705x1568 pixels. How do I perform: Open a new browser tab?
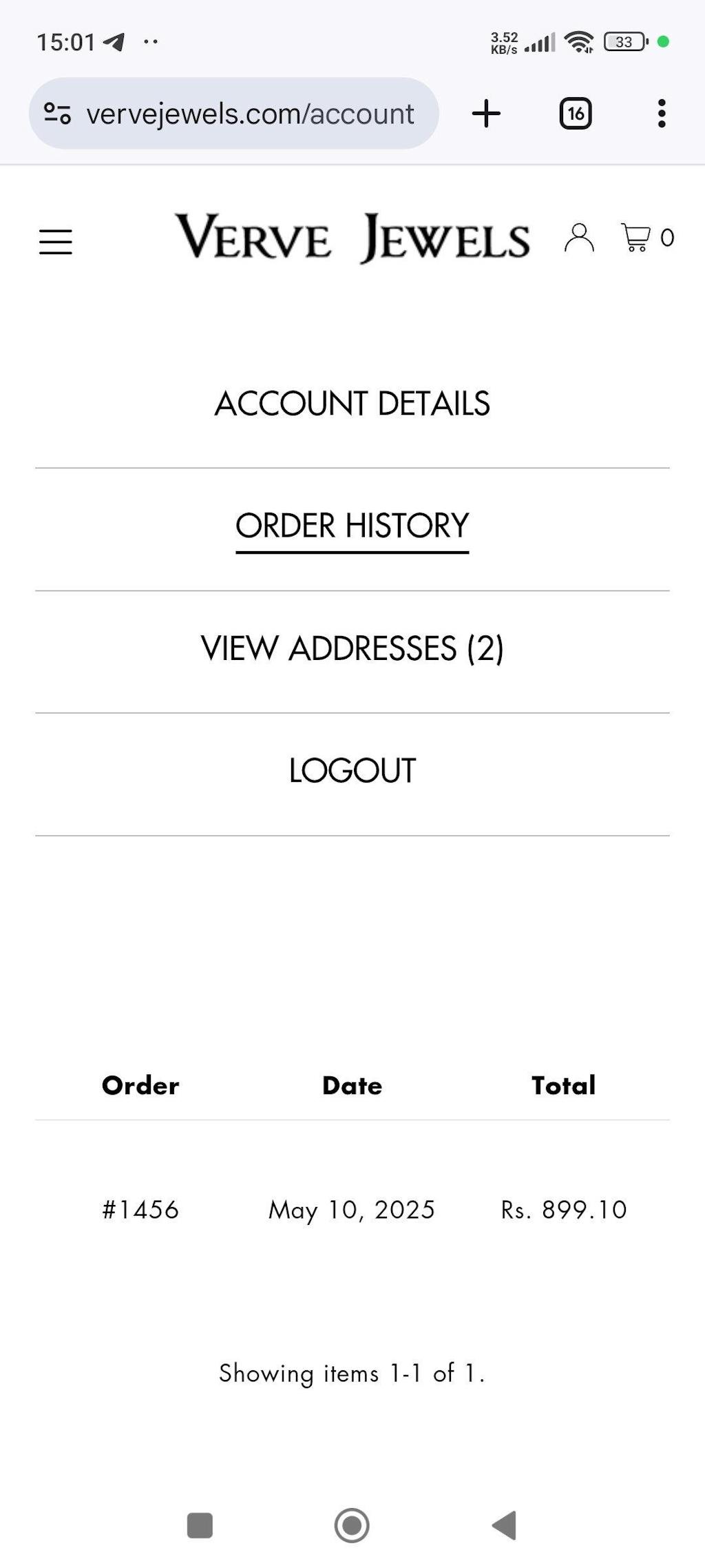486,114
